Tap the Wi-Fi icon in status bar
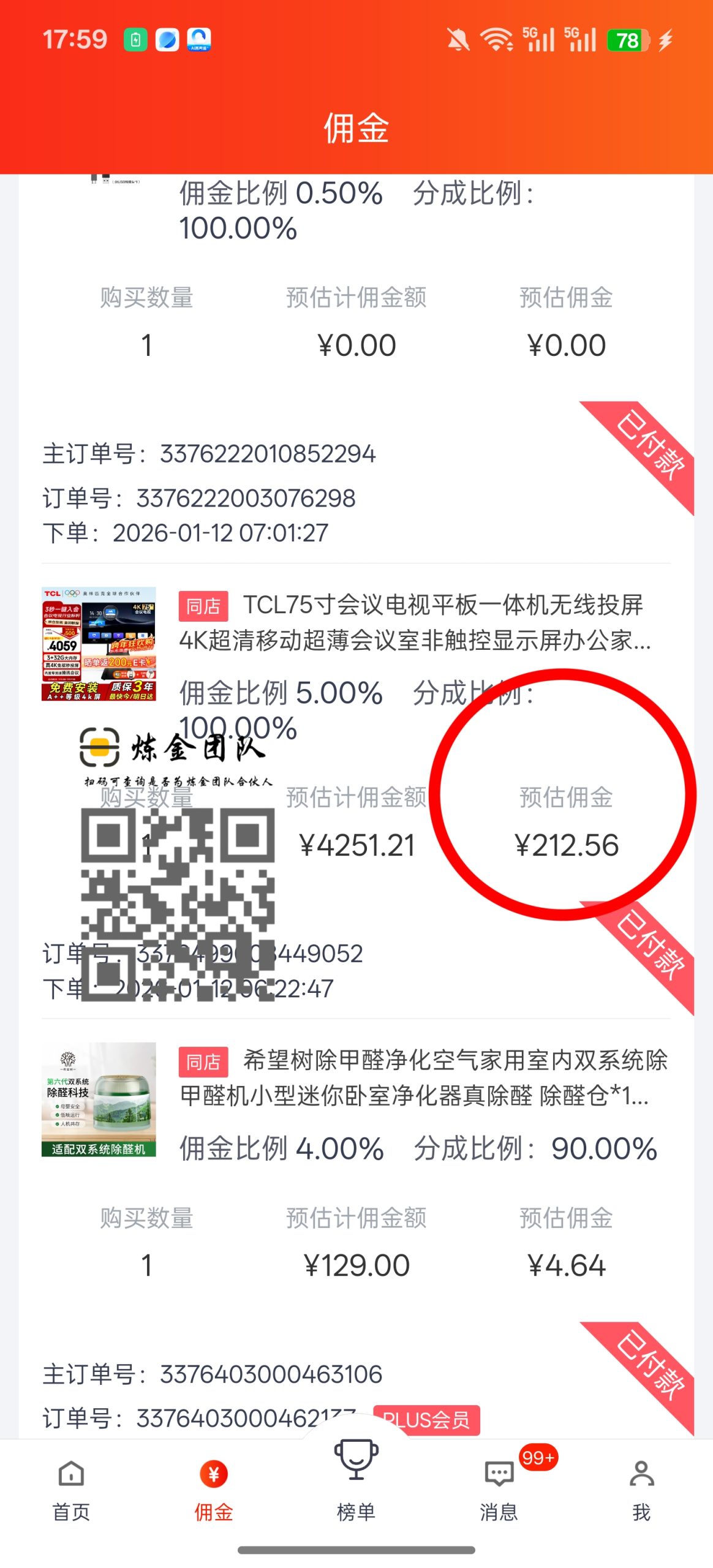 (x=495, y=38)
